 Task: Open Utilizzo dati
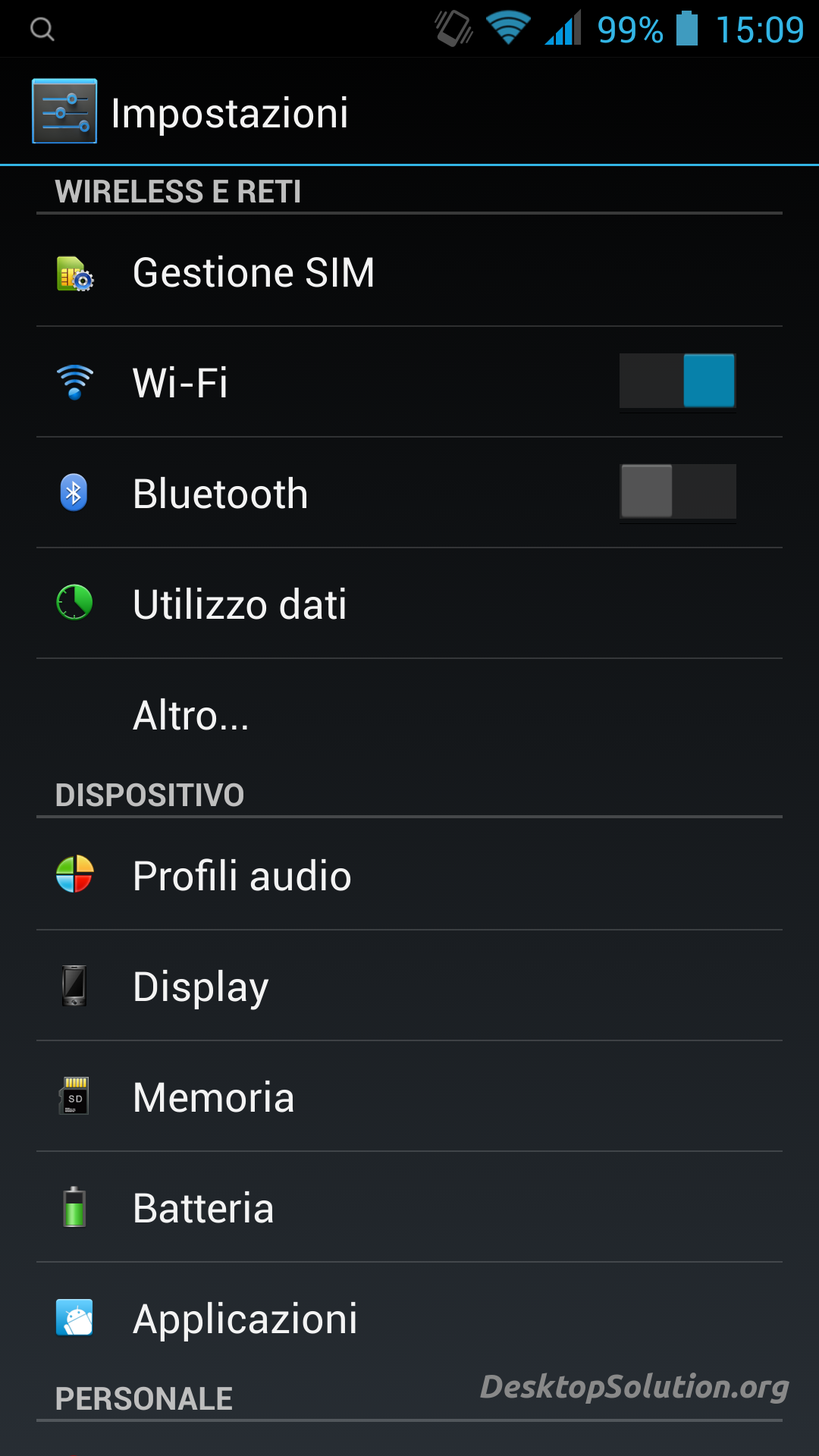(240, 604)
